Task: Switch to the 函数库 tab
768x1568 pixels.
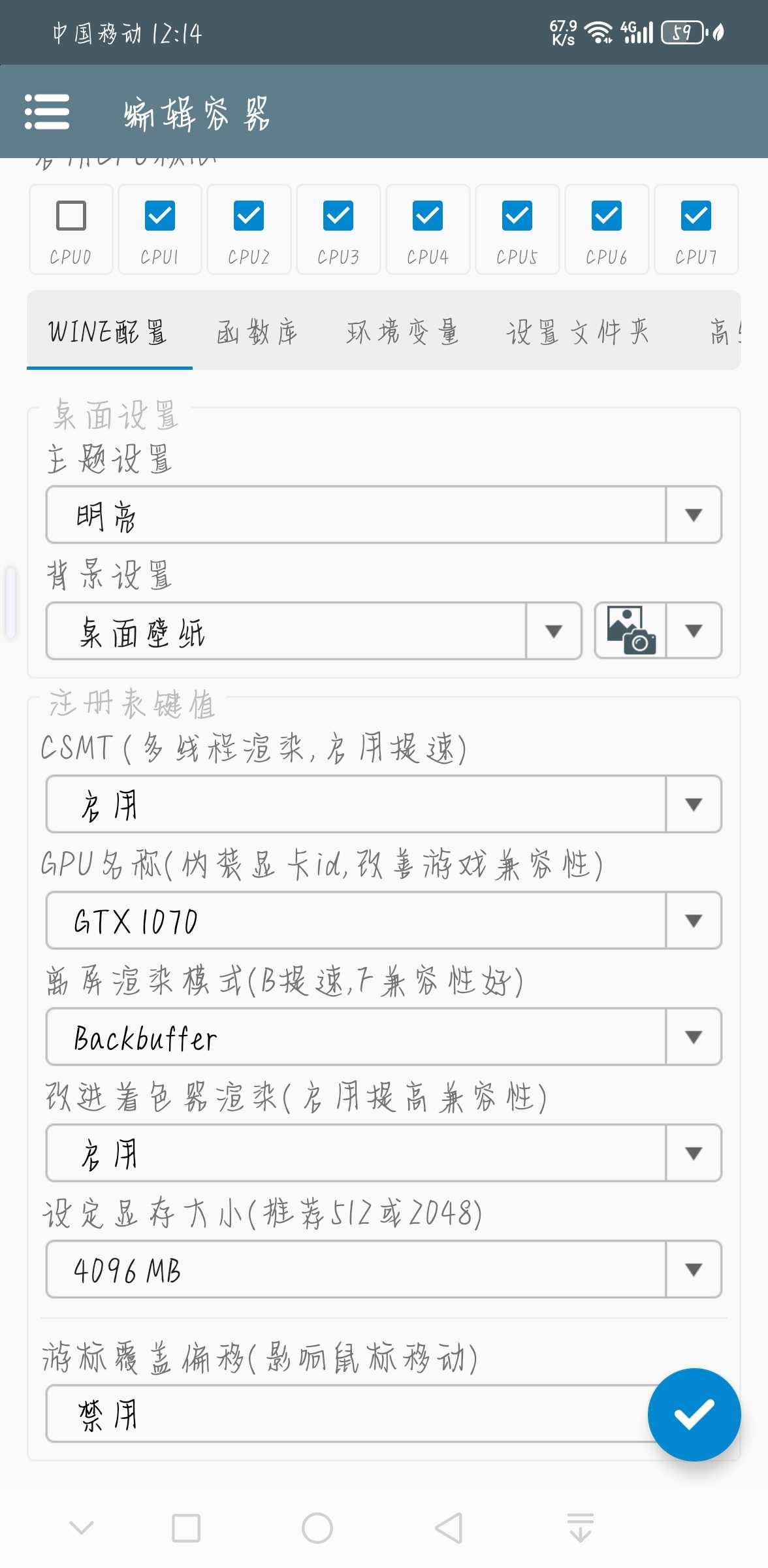Action: (x=257, y=333)
